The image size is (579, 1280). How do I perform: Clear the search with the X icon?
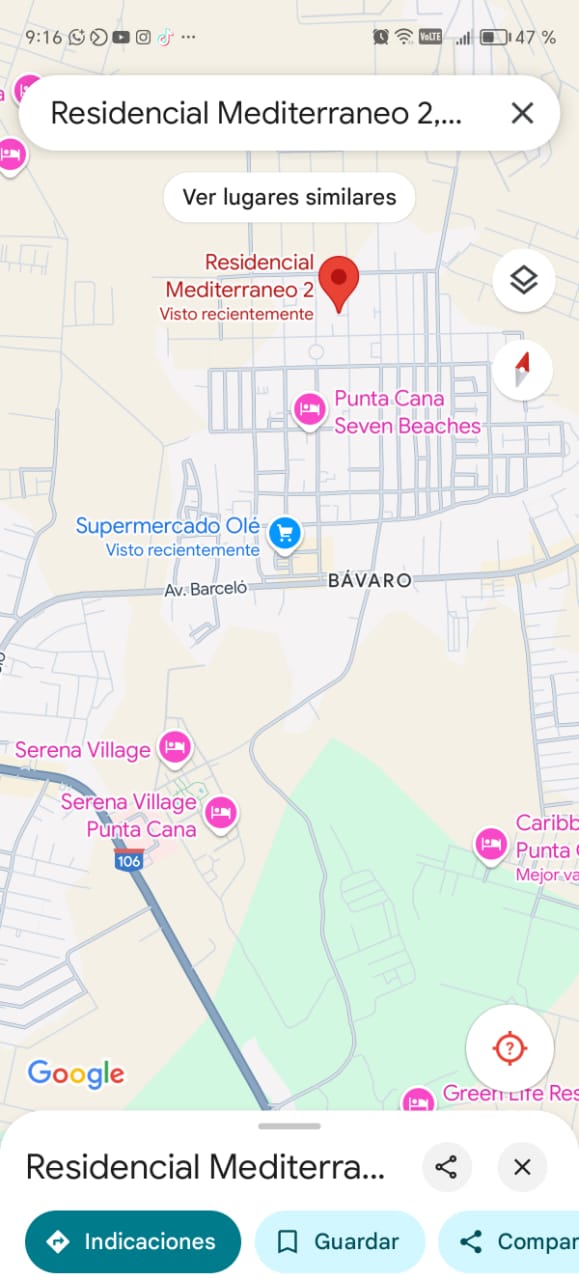pyautogui.click(x=522, y=113)
